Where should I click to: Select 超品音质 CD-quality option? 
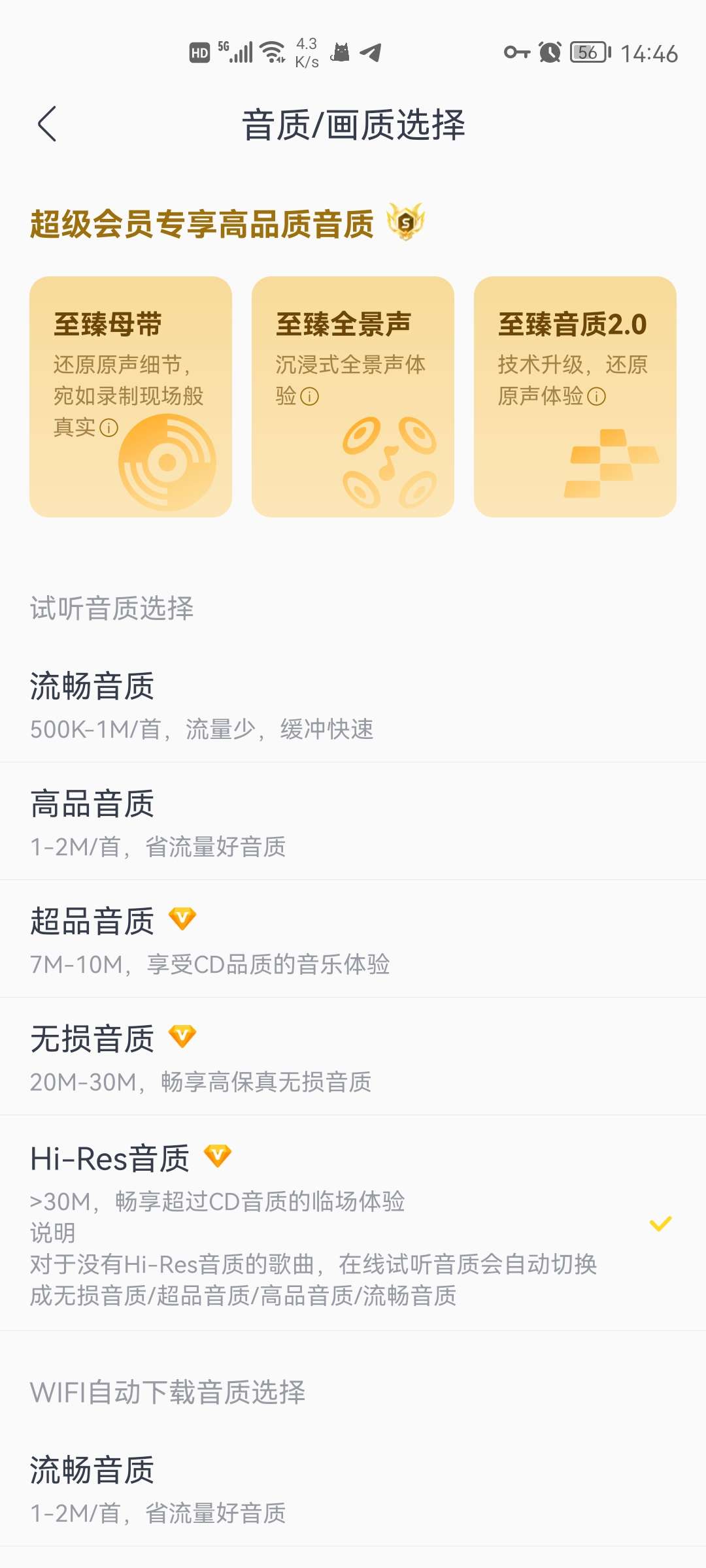click(x=353, y=941)
